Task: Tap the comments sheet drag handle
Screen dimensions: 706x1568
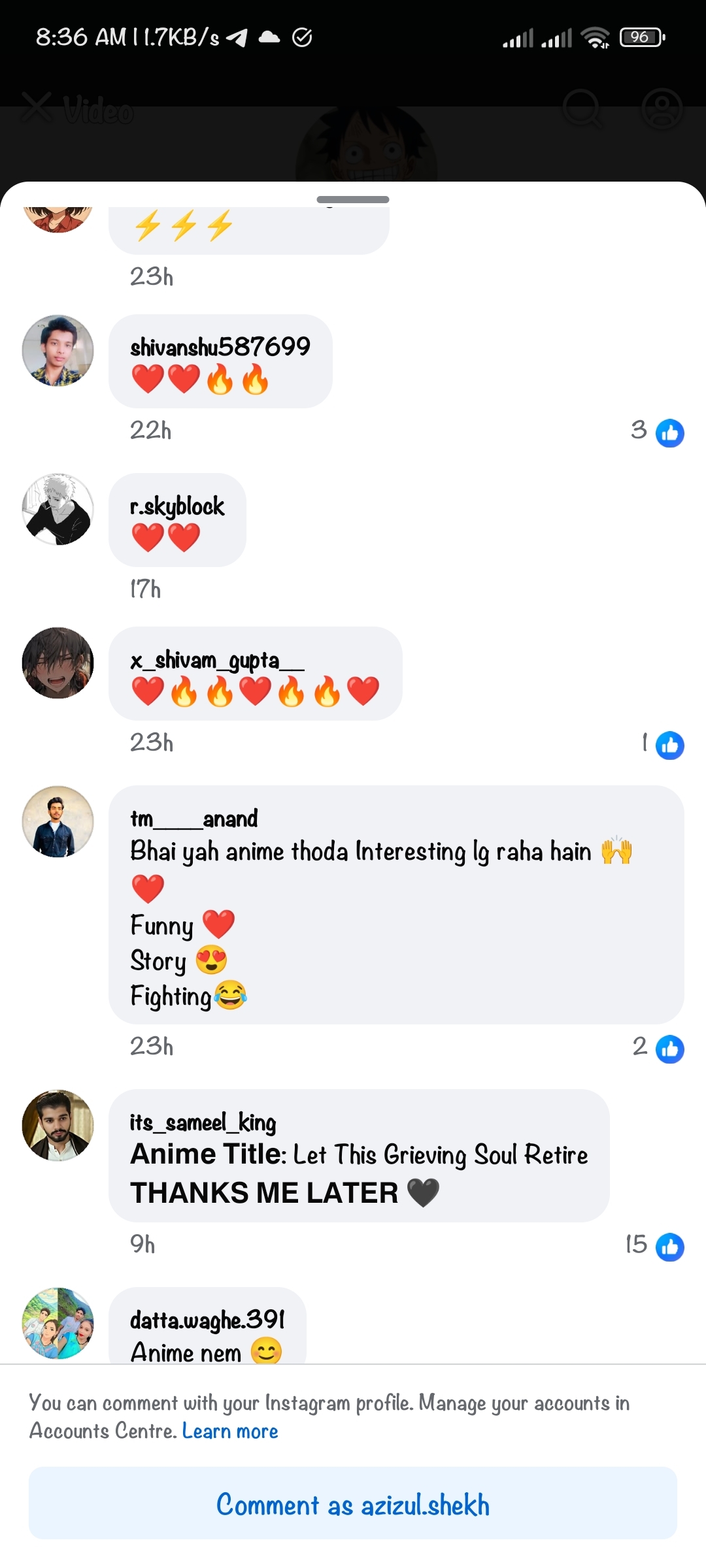Action: (x=353, y=199)
